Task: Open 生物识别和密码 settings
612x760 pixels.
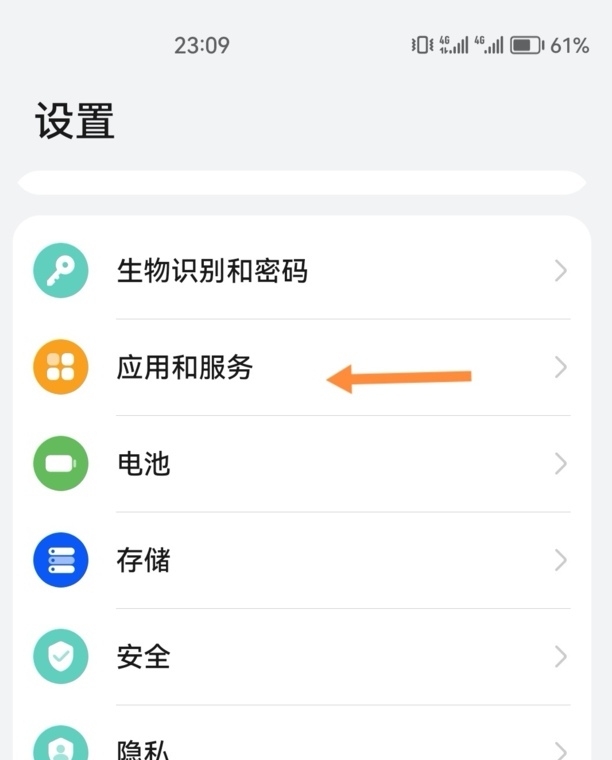Action: (x=212, y=271)
